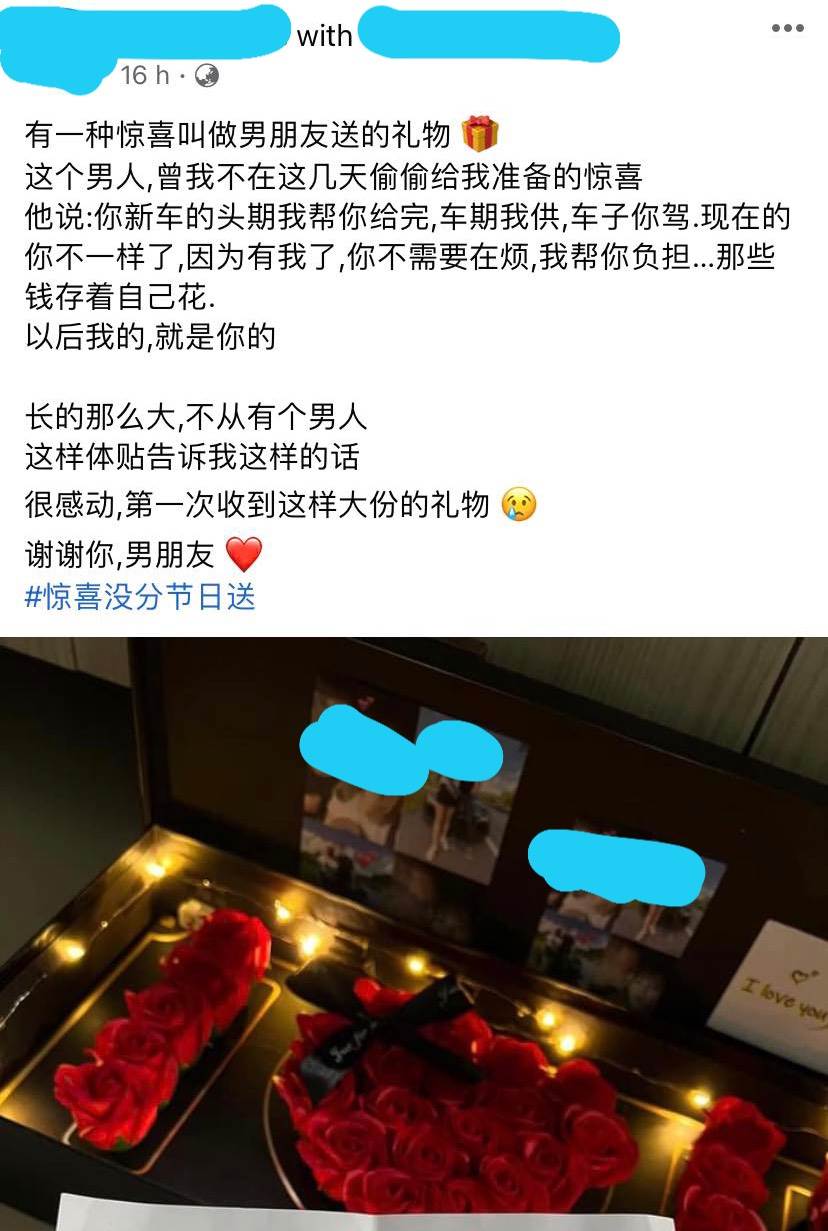Open the hashtag #惊喜没分节日送
Screen dimensions: 828x1231
(x=140, y=597)
